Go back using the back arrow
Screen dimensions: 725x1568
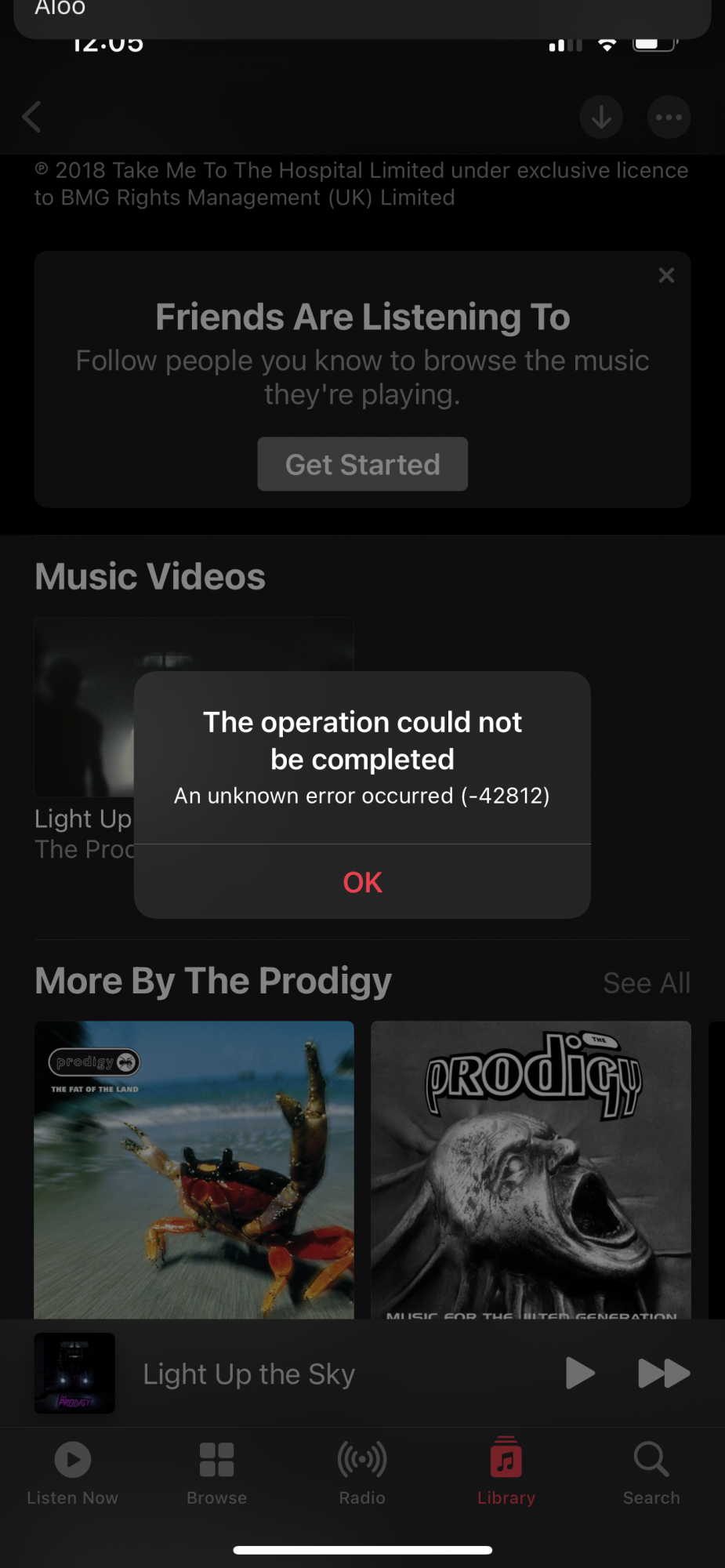32,118
